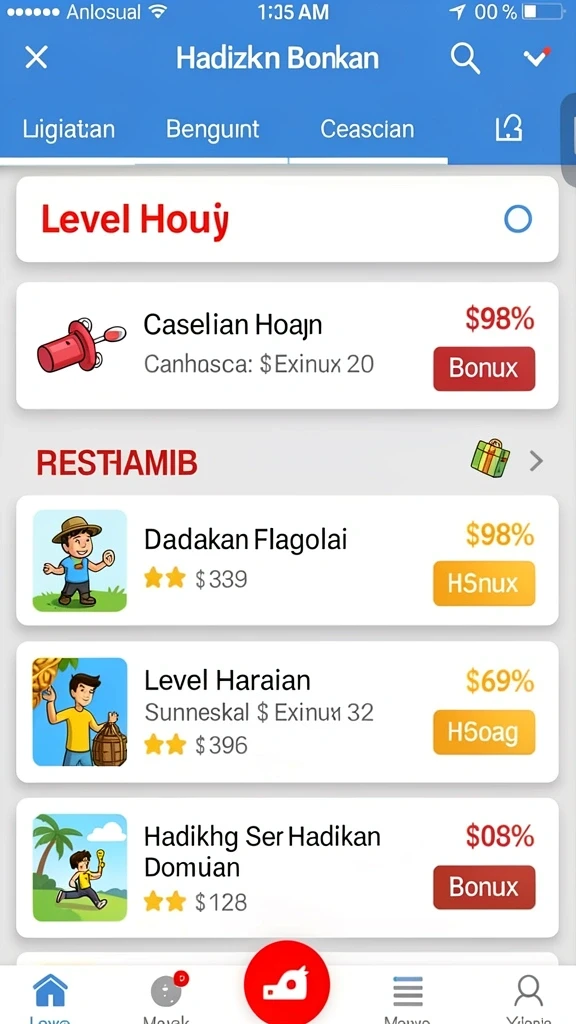Open the search magnifier icon
The image size is (576, 1024).
click(x=465, y=59)
